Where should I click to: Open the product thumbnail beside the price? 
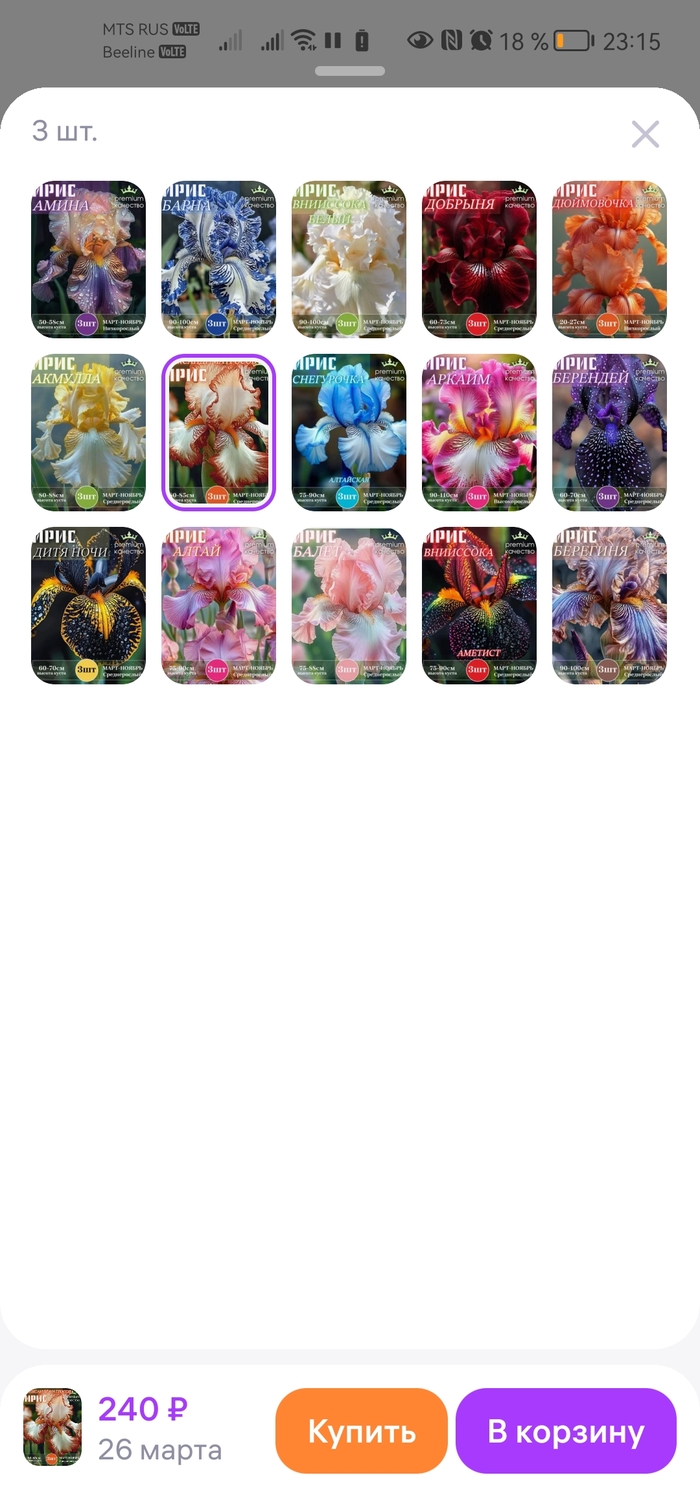coord(52,1427)
